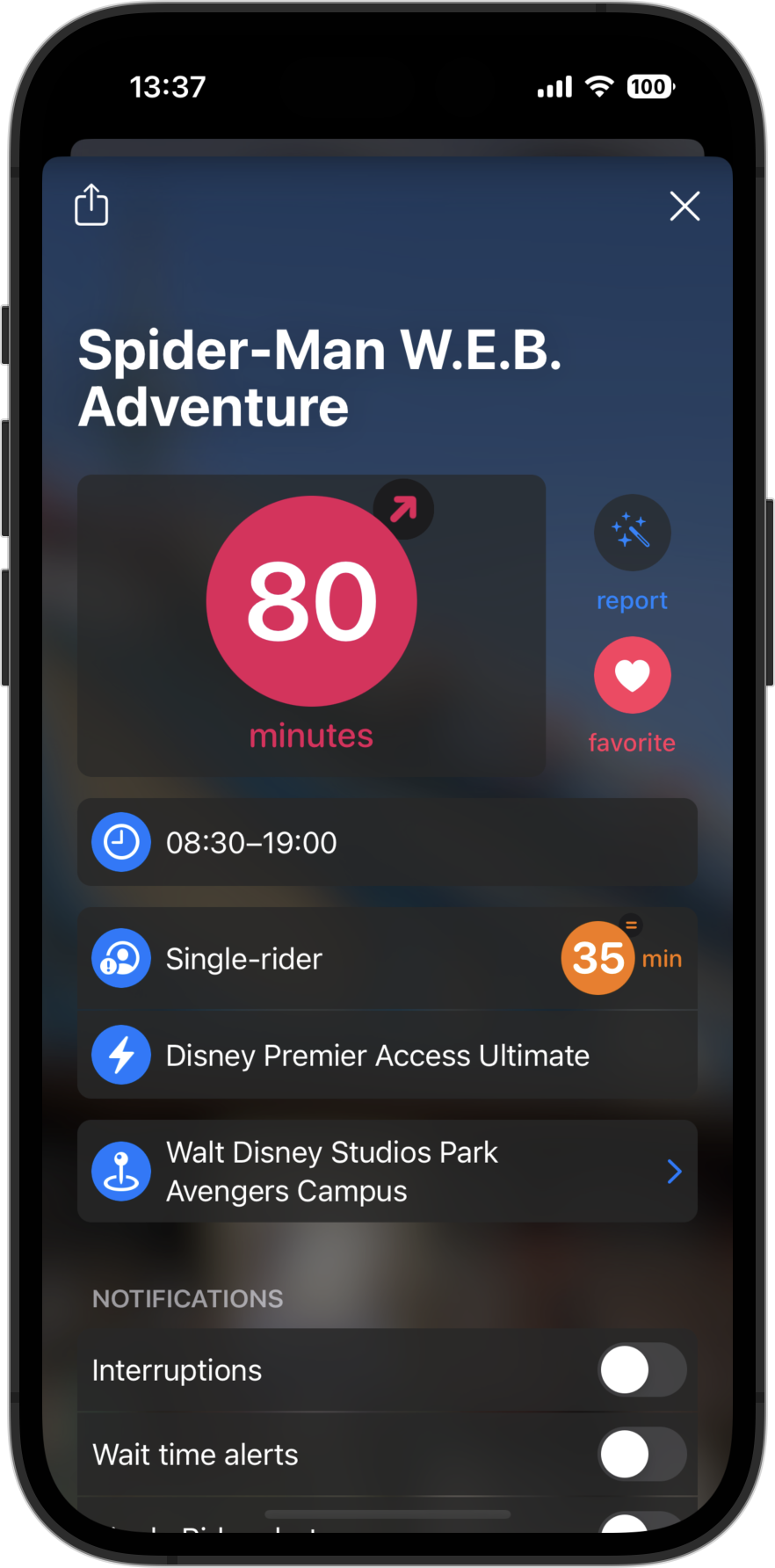Enable Interruptions notifications

641,1369
